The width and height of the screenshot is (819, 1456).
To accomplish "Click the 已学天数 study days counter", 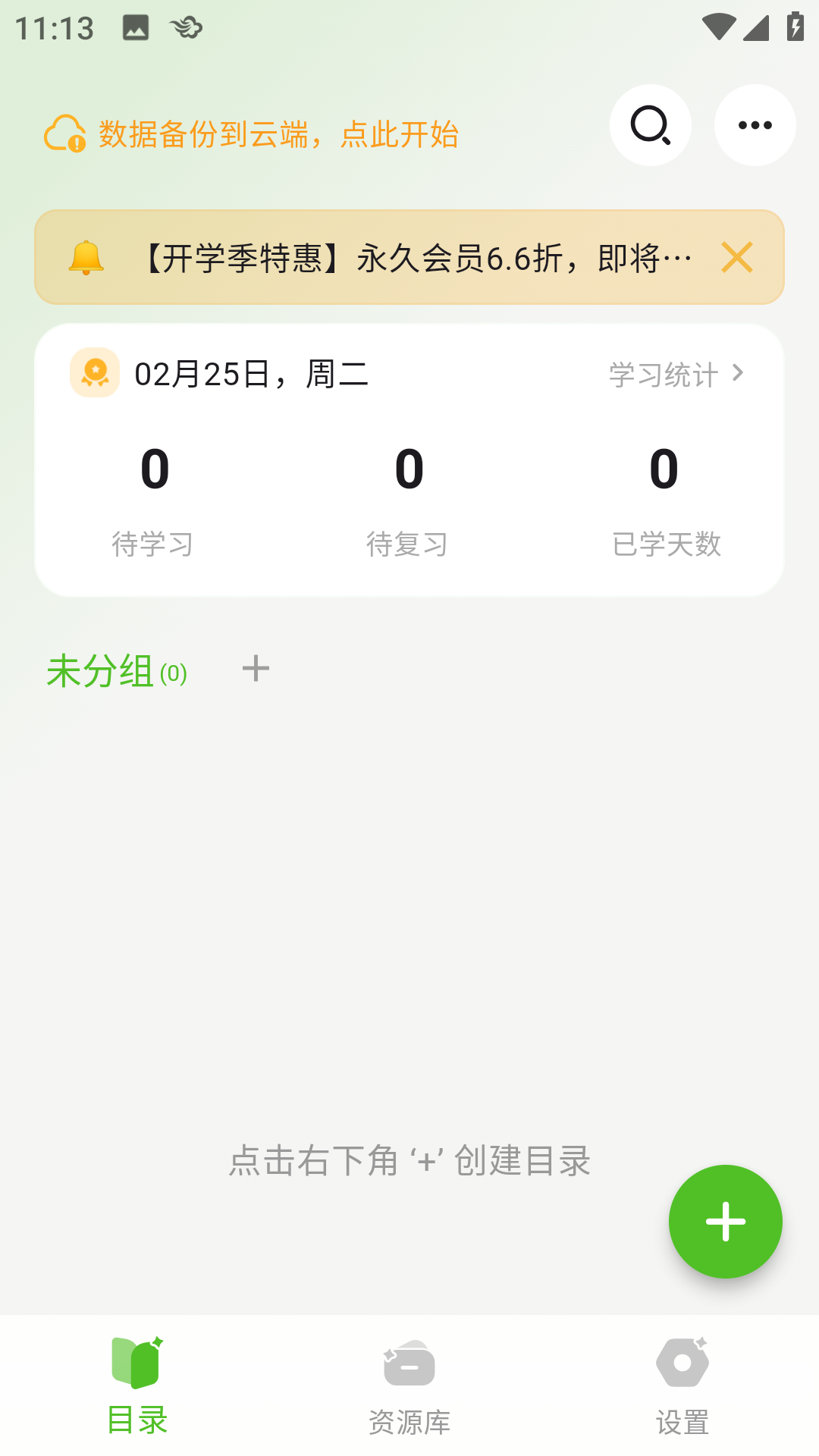I will [664, 500].
